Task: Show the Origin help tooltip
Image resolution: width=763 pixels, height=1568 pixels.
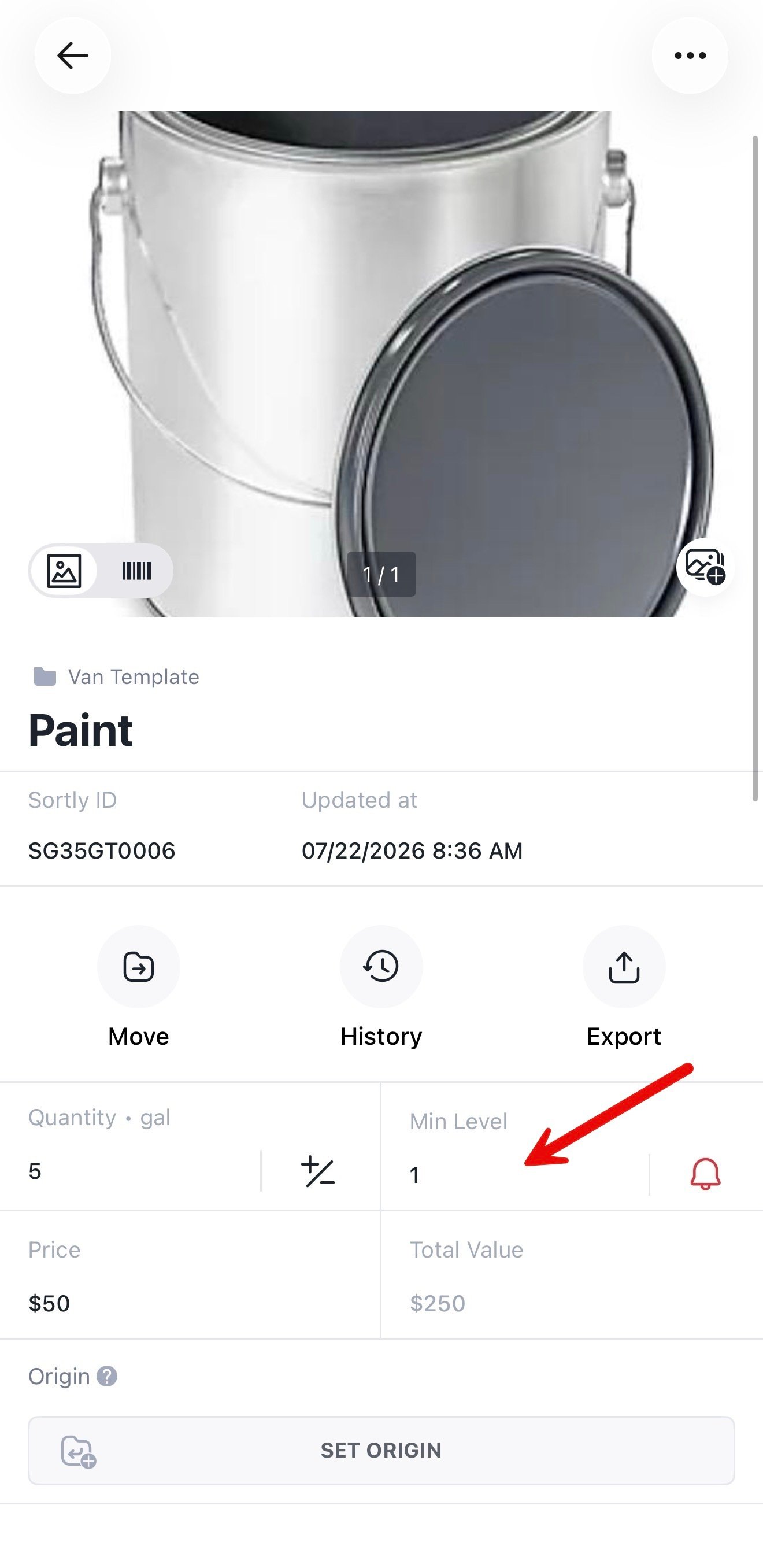Action: pyautogui.click(x=107, y=1376)
